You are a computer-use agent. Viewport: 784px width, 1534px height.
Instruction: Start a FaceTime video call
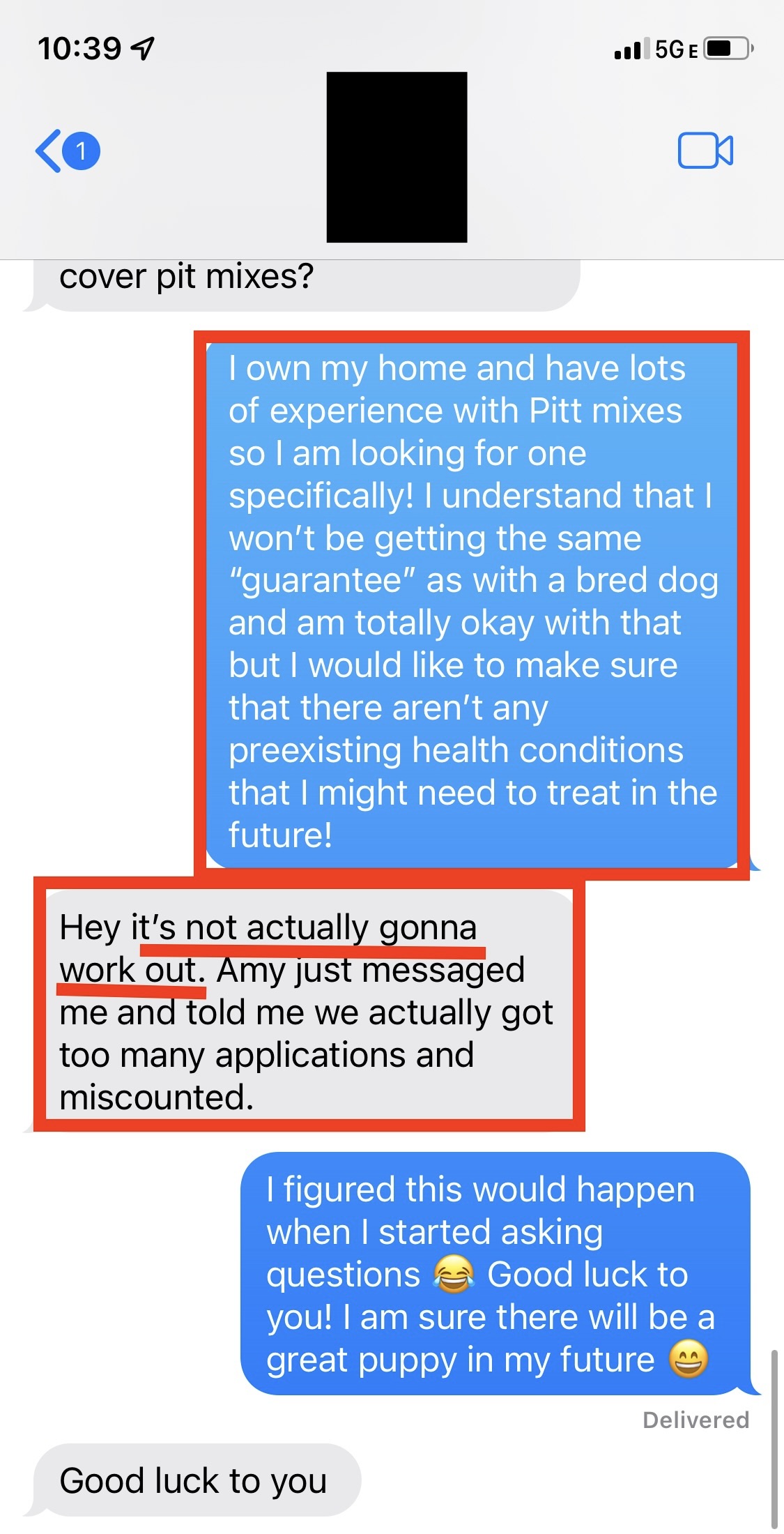705,151
